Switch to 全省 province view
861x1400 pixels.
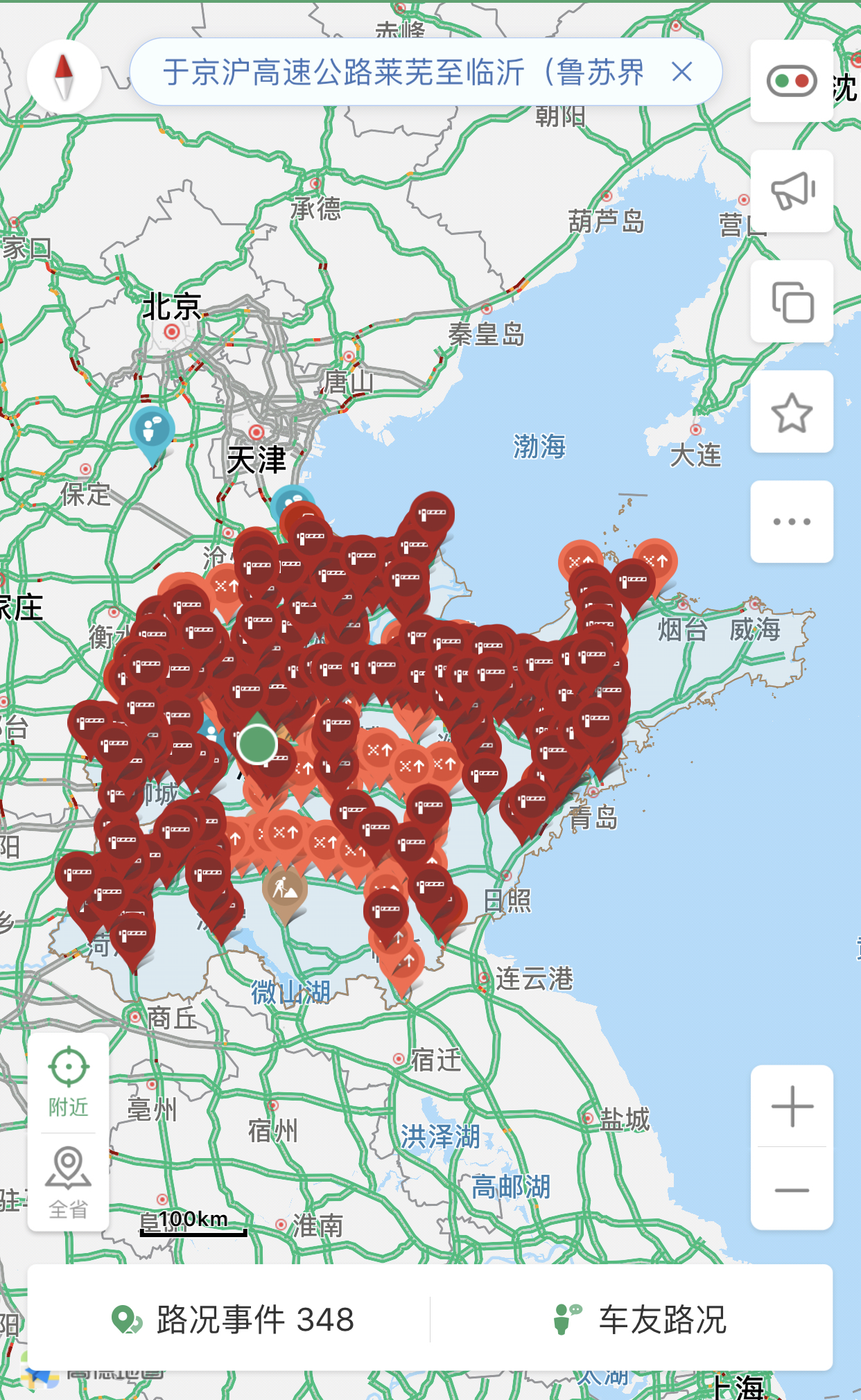click(x=68, y=1182)
